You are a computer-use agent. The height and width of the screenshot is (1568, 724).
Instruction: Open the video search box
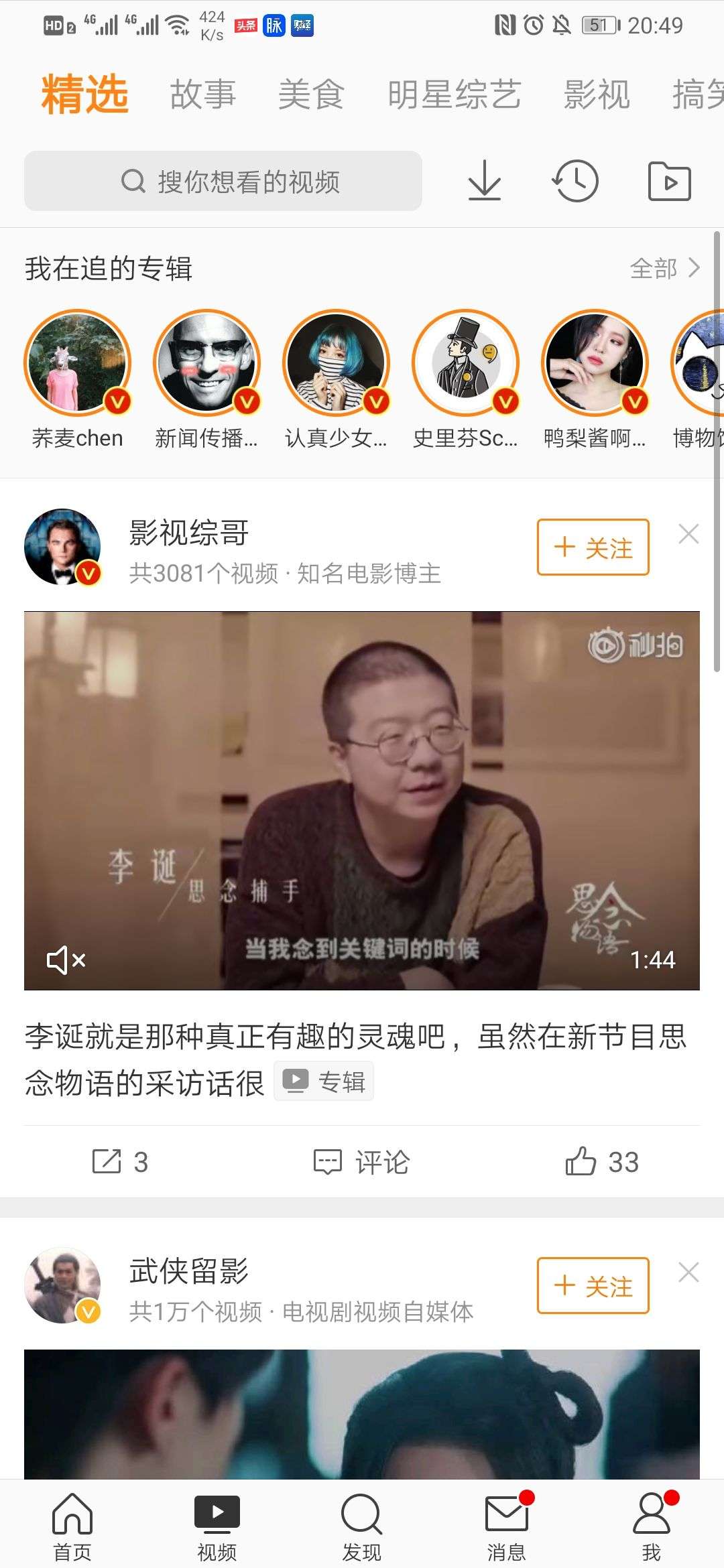coord(223,181)
